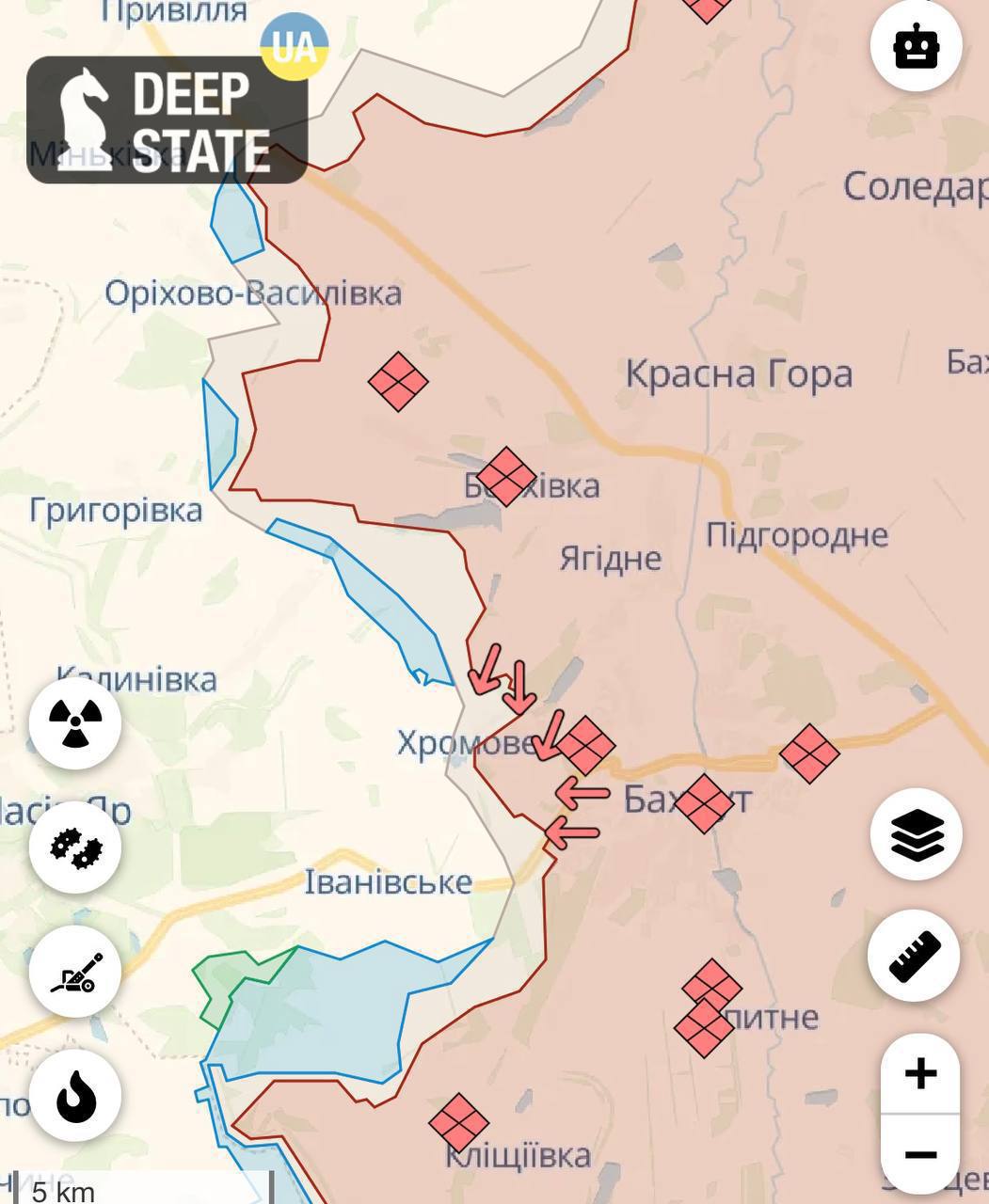Viewport: 989px width, 1204px height.
Task: Zoom in with the plus button
Action: tap(920, 1073)
